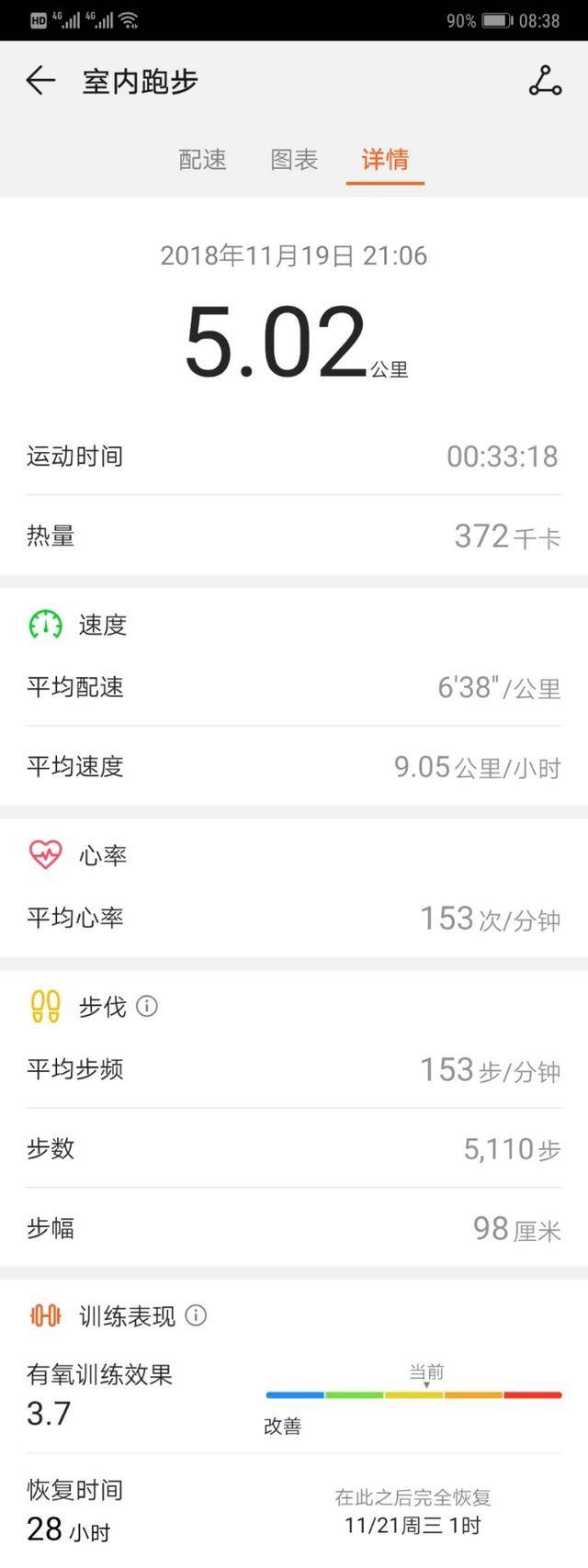
Task: Go back from 室内跑步 screen
Action: coord(40,81)
